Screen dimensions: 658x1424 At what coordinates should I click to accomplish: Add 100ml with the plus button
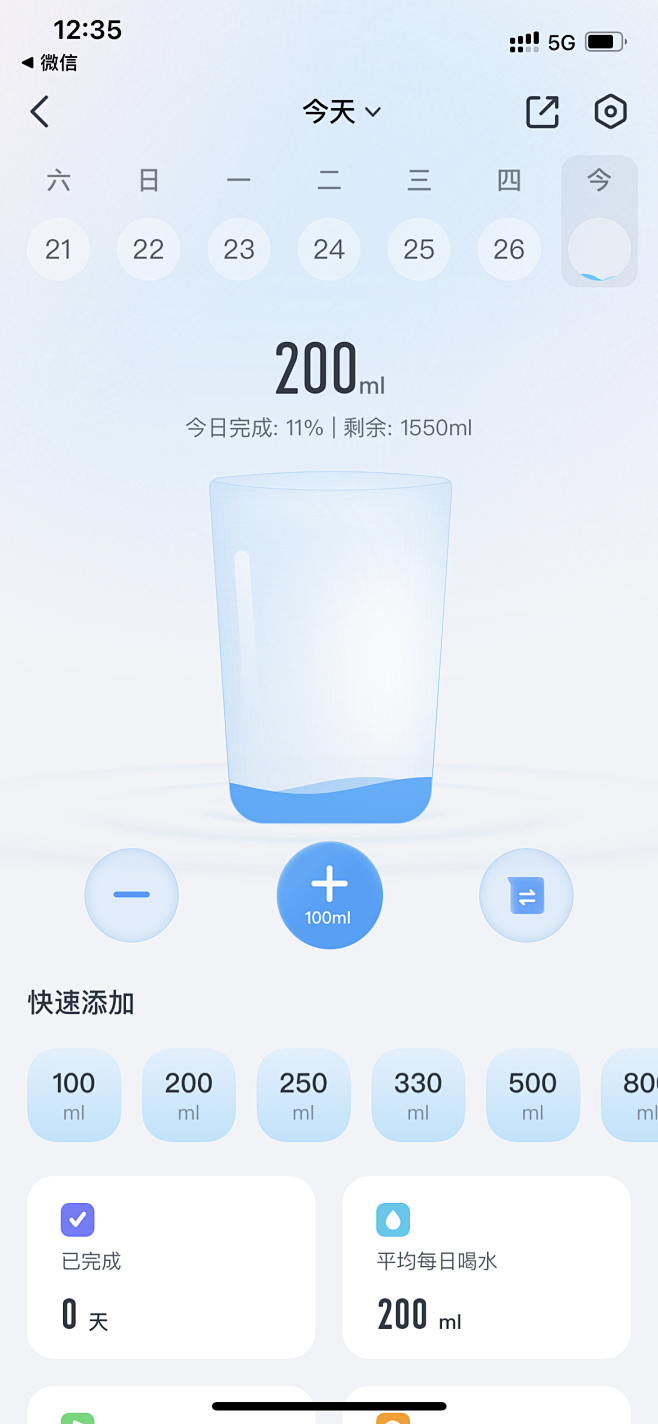click(x=329, y=895)
